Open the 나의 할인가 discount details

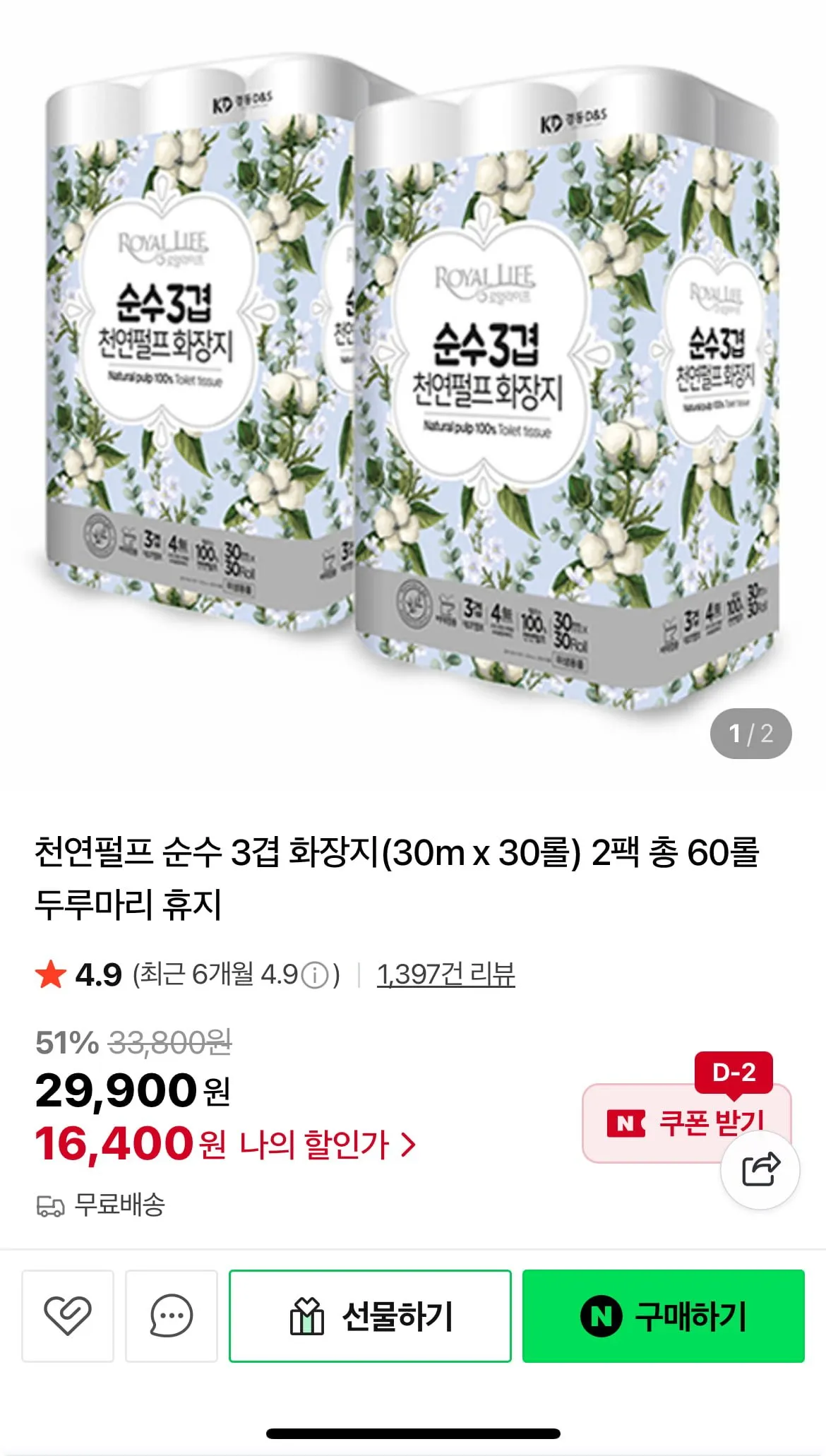(x=328, y=1145)
